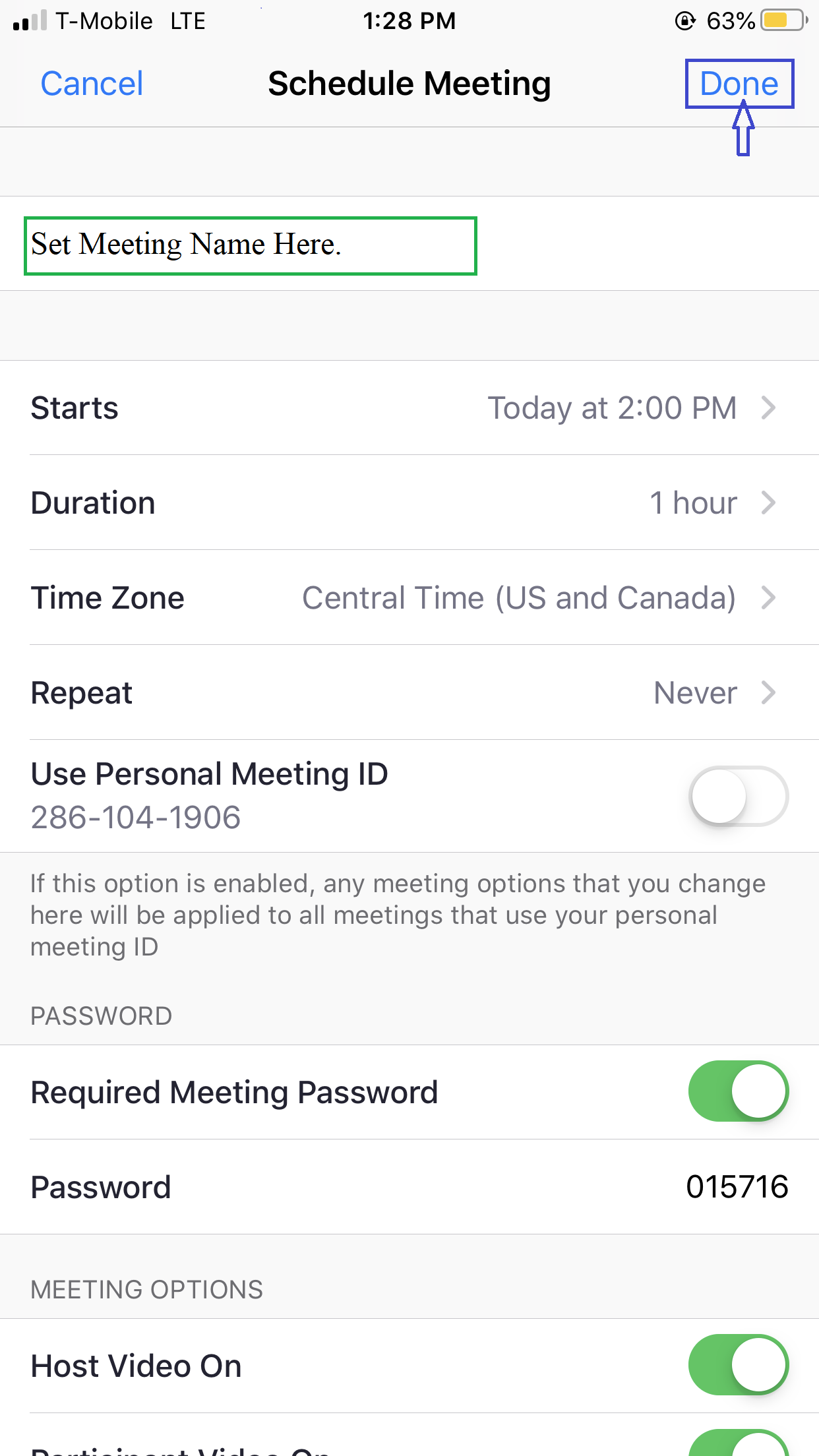Tap Done to save the meeting

(739, 84)
